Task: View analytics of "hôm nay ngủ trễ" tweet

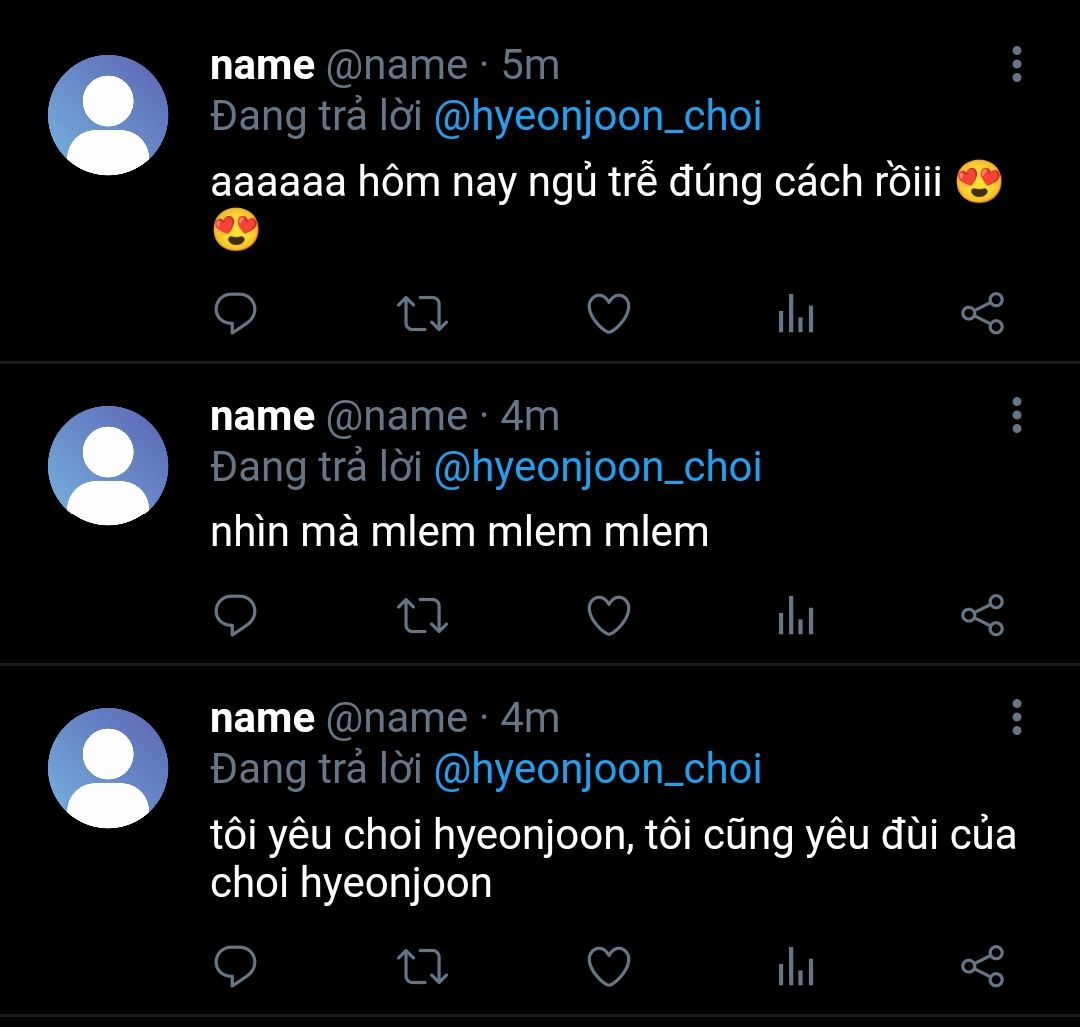Action: coord(795,316)
